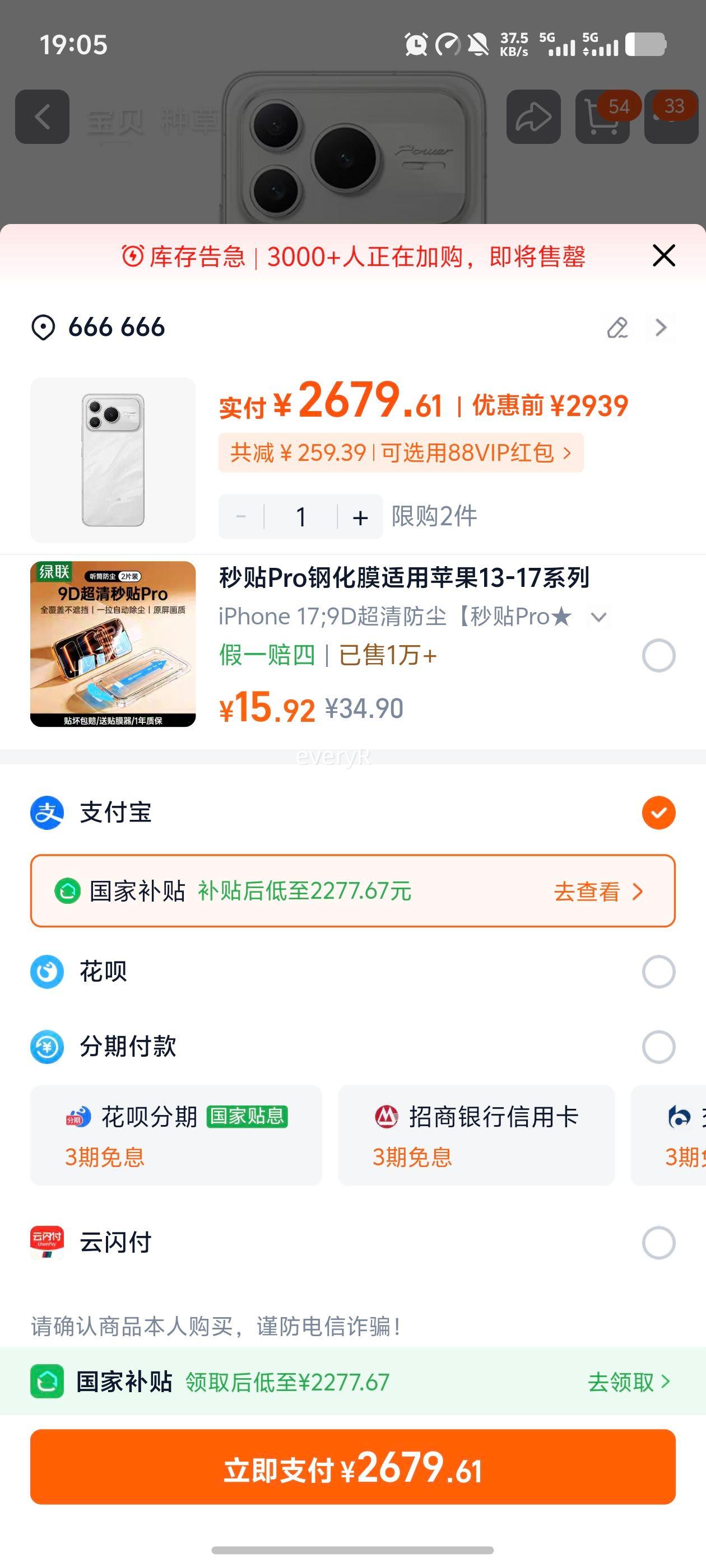Viewport: 706px width, 1568px height.
Task: Edit the 666 666 delivery address
Action: coord(617,328)
